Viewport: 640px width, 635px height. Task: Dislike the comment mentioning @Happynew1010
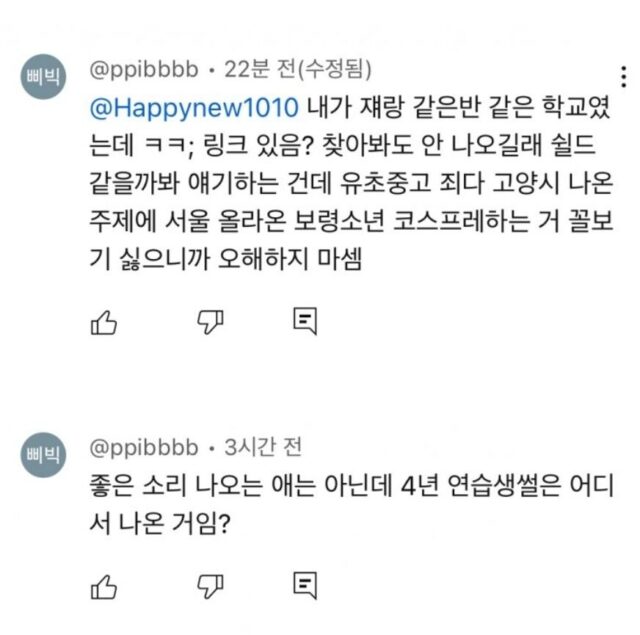coord(207,321)
